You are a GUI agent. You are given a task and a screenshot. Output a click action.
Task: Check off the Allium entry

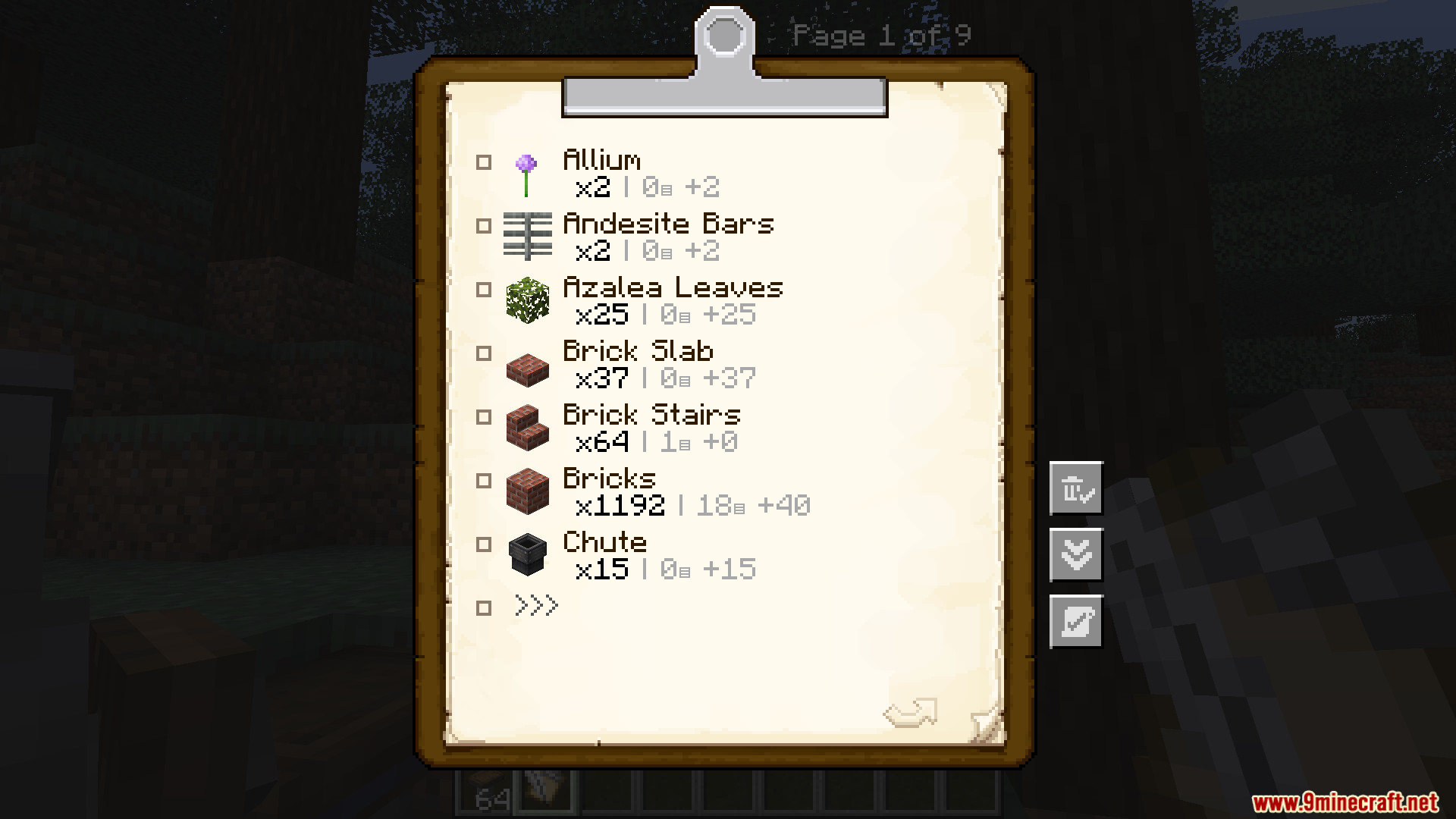pos(484,162)
